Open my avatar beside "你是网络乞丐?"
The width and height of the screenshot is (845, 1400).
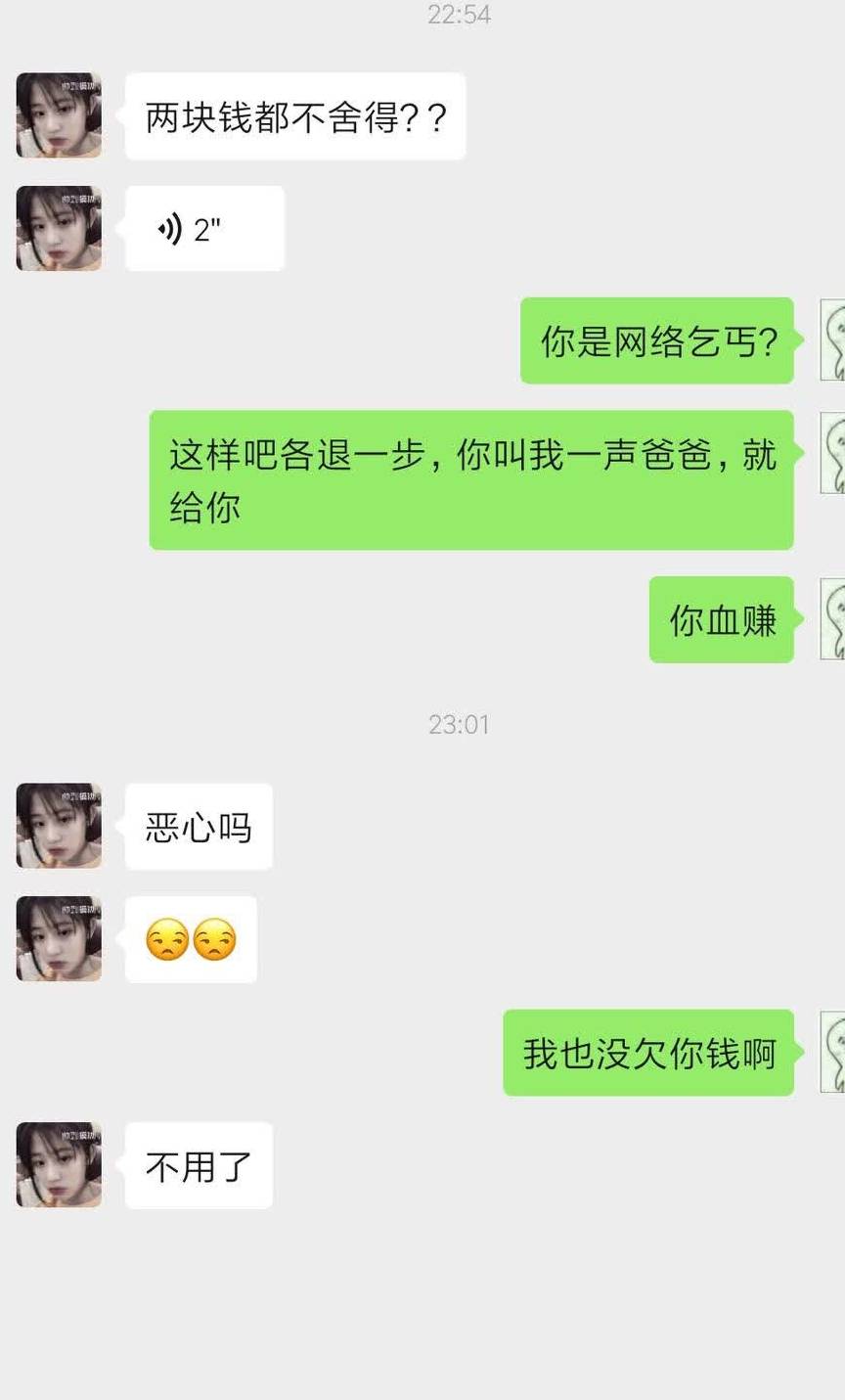pyautogui.click(x=832, y=340)
